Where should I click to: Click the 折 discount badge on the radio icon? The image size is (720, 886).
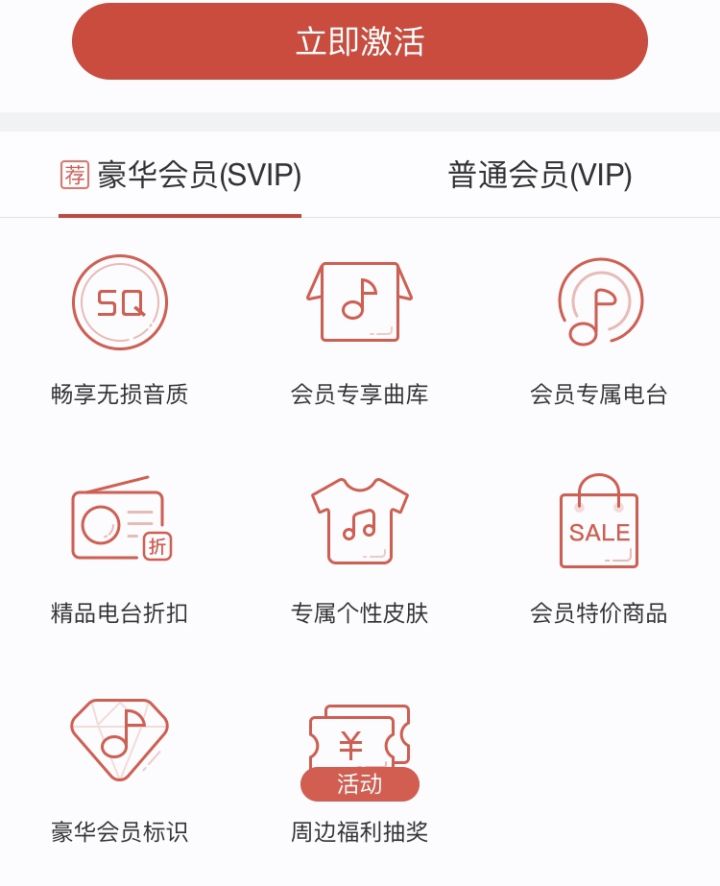click(x=159, y=546)
